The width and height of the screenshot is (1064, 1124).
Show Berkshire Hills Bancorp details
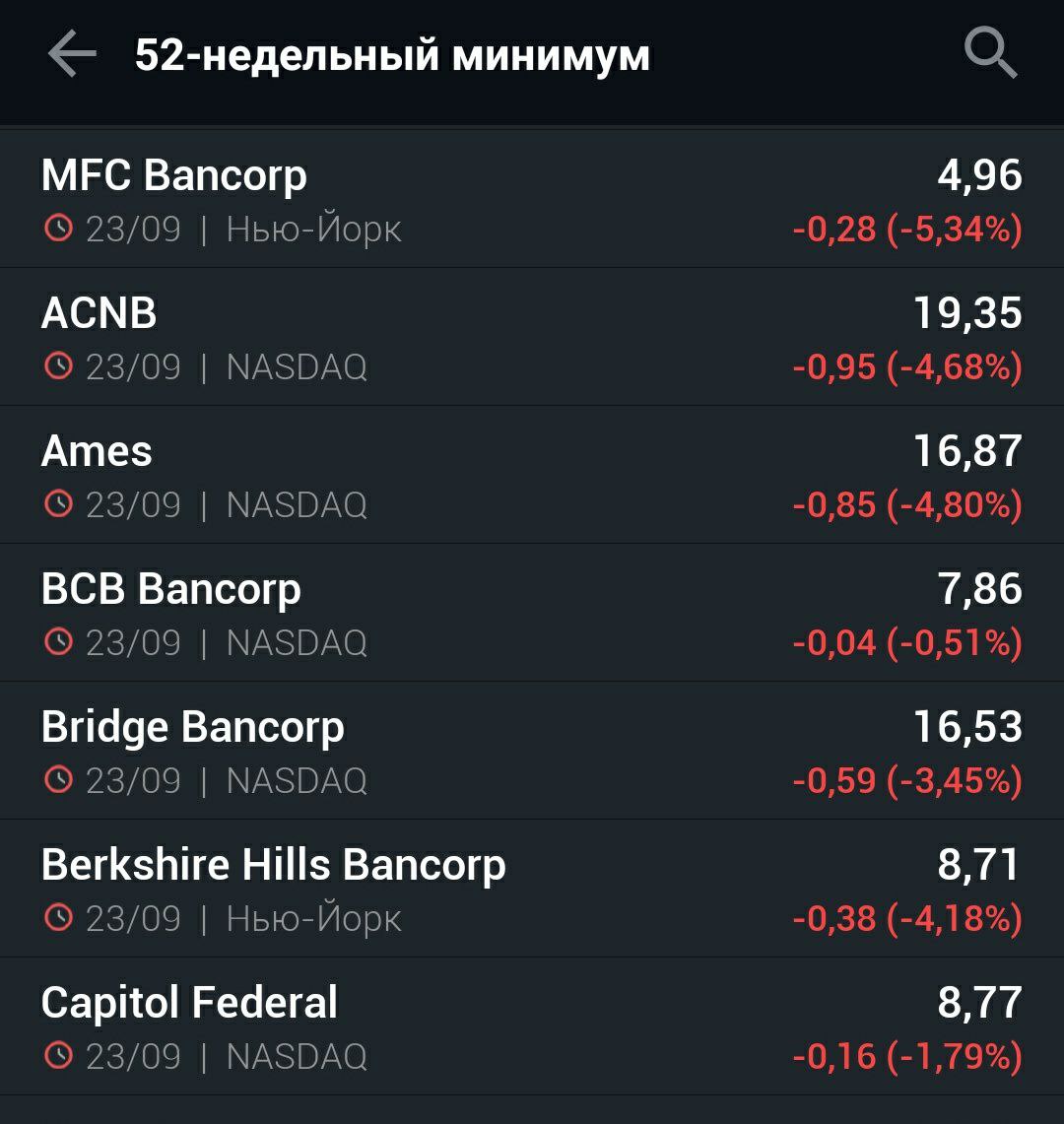click(532, 890)
